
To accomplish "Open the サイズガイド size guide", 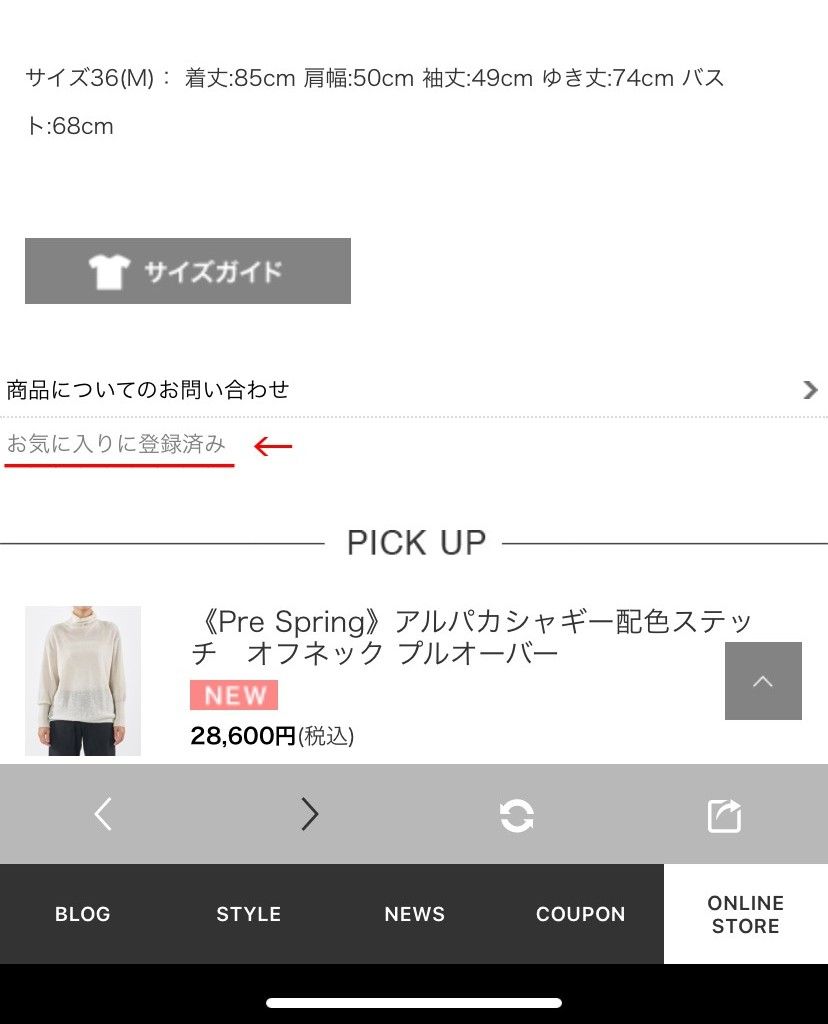I will coord(188,271).
